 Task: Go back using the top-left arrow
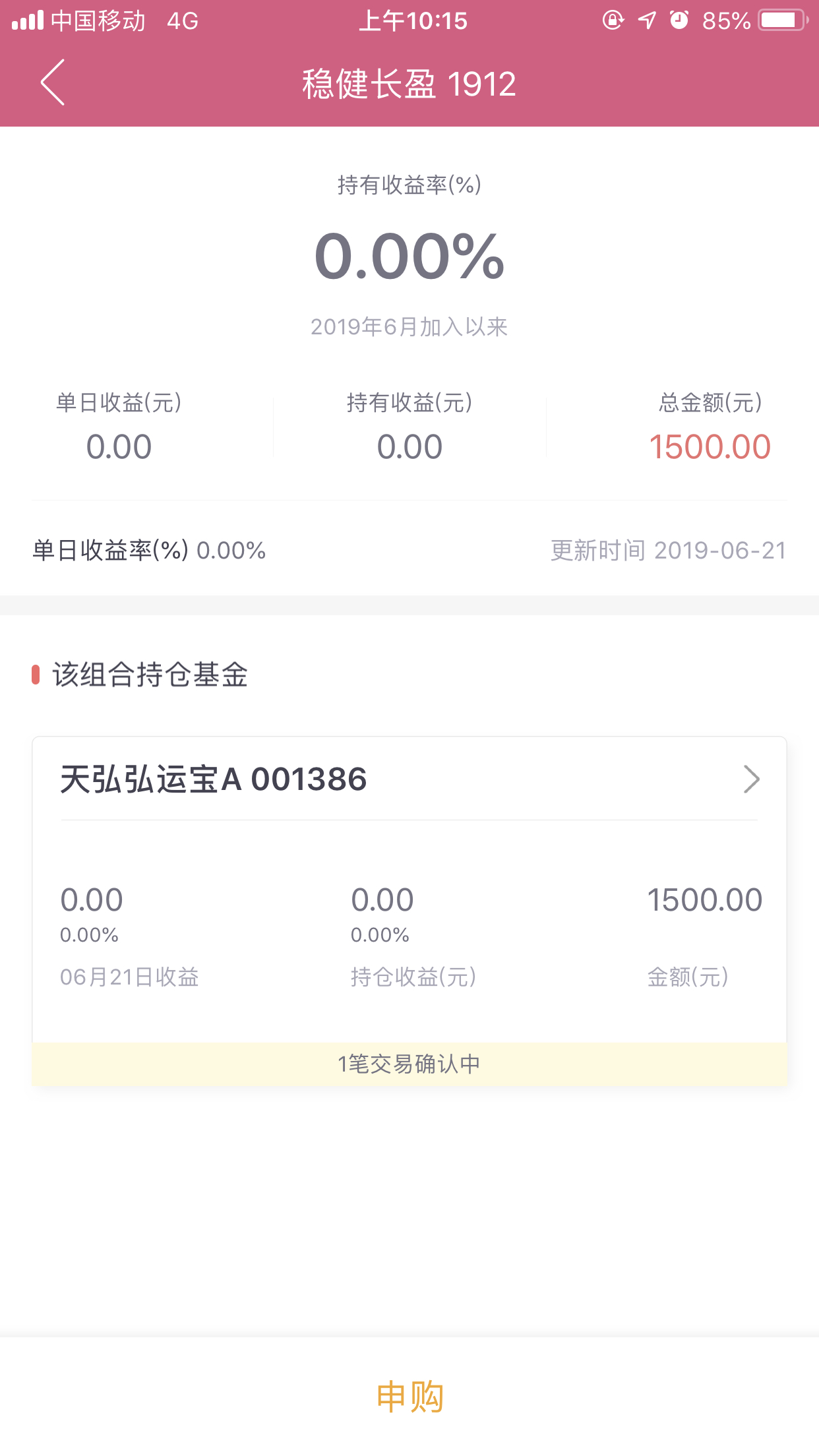coord(53,82)
